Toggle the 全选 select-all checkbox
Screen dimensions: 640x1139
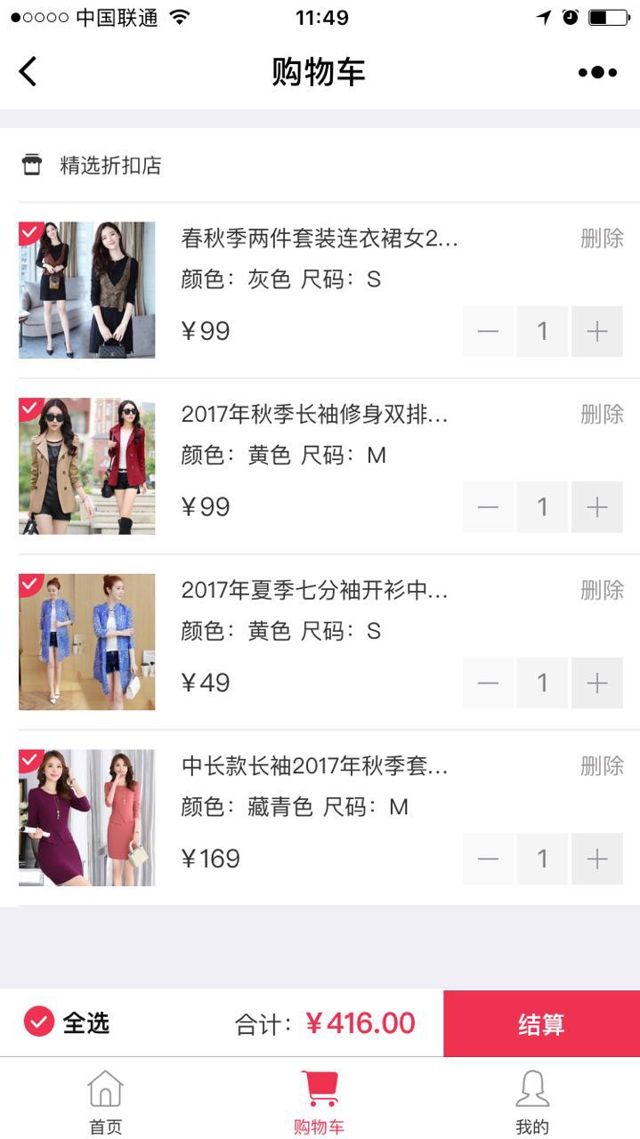(39, 1022)
